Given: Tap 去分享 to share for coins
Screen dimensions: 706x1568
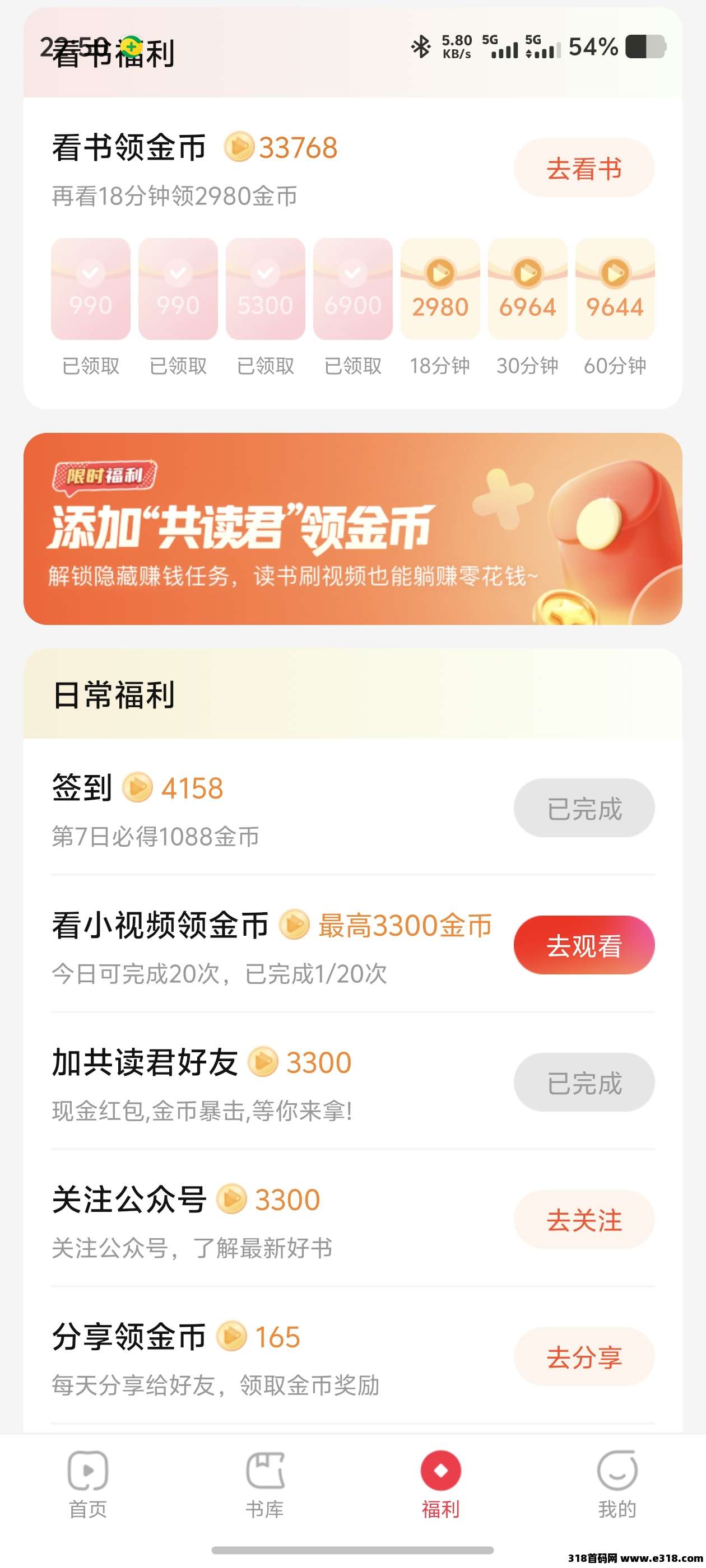Looking at the screenshot, I should pyautogui.click(x=583, y=1357).
